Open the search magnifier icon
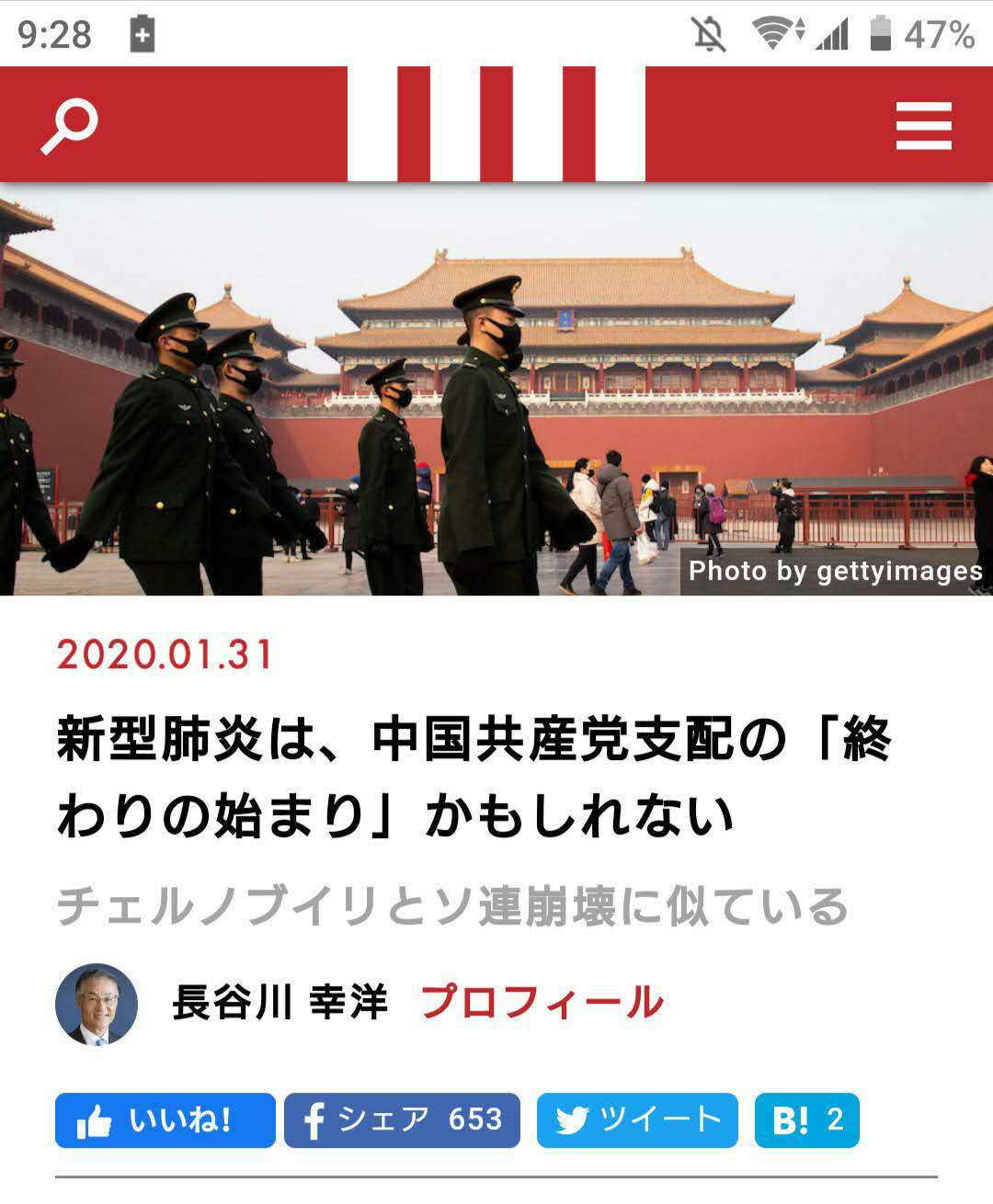 click(x=70, y=126)
